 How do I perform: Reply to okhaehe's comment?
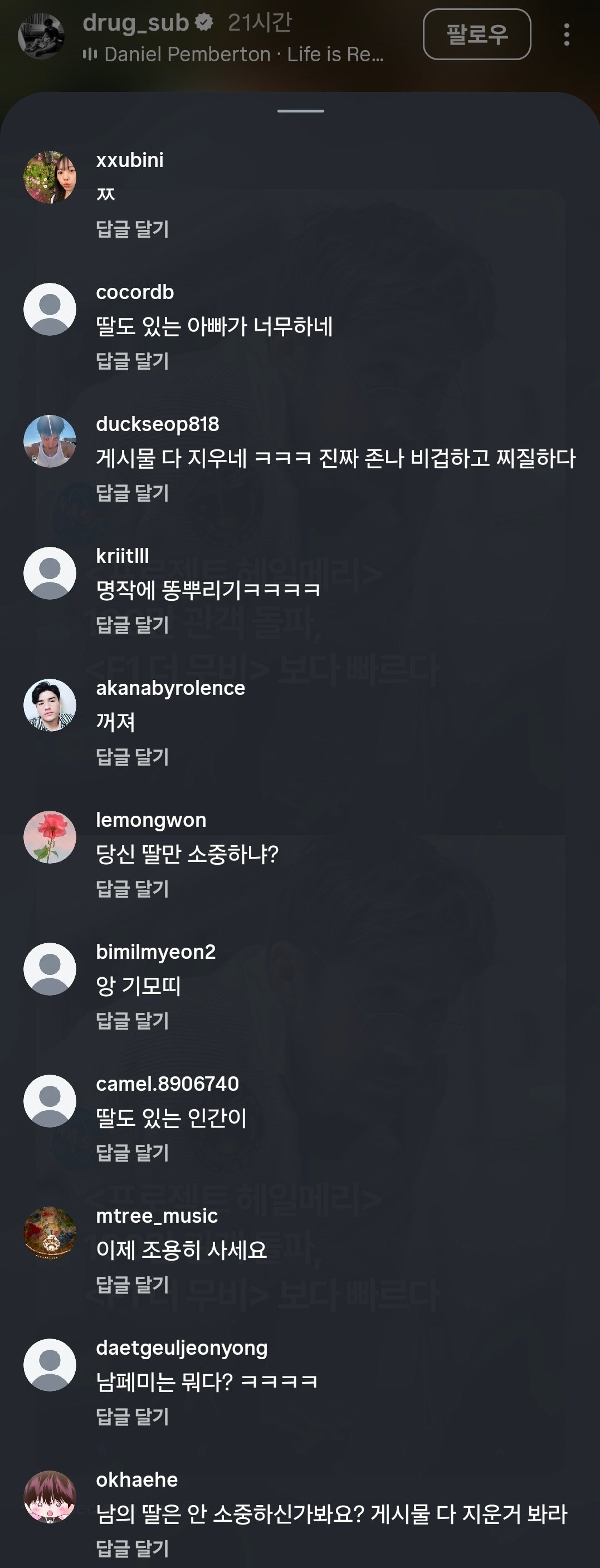(x=132, y=1548)
